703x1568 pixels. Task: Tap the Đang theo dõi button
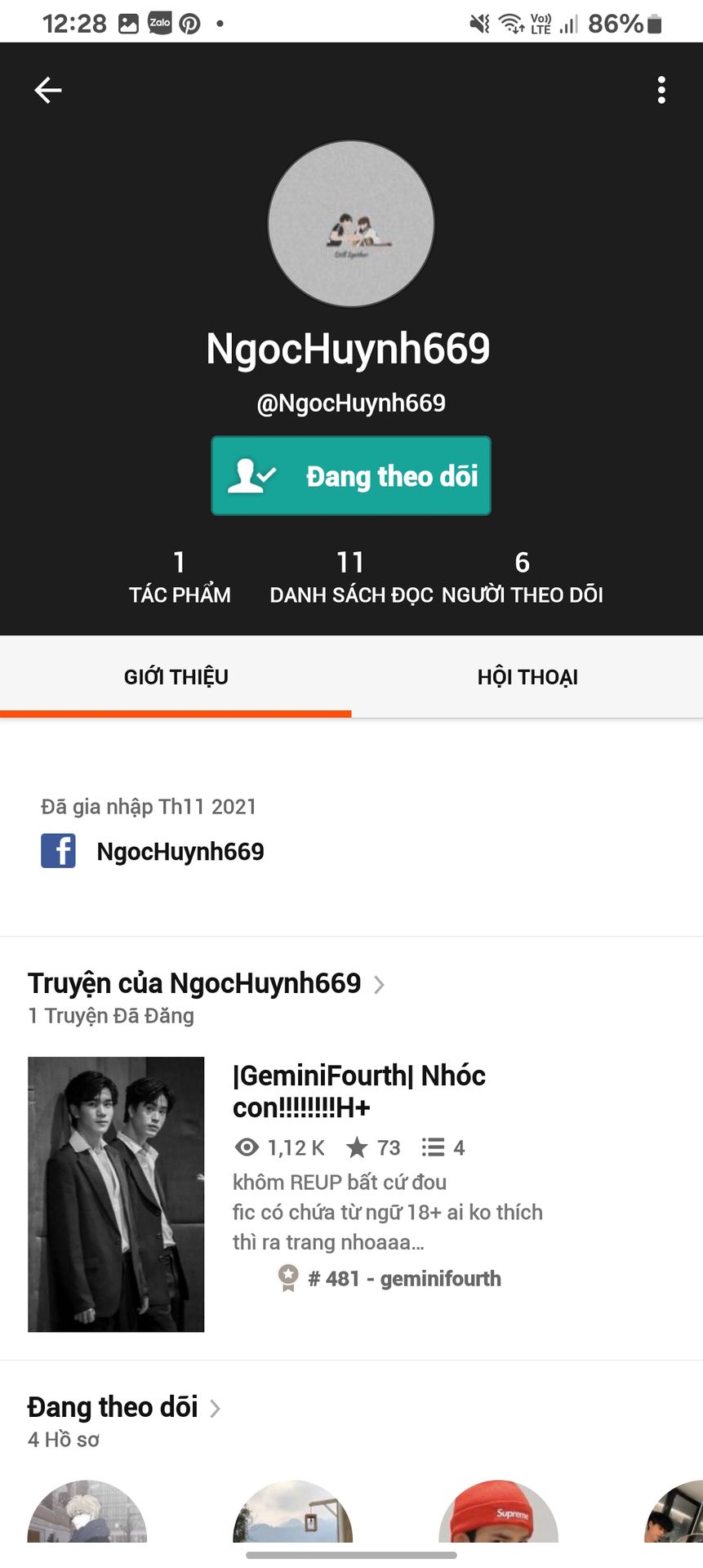(x=351, y=476)
